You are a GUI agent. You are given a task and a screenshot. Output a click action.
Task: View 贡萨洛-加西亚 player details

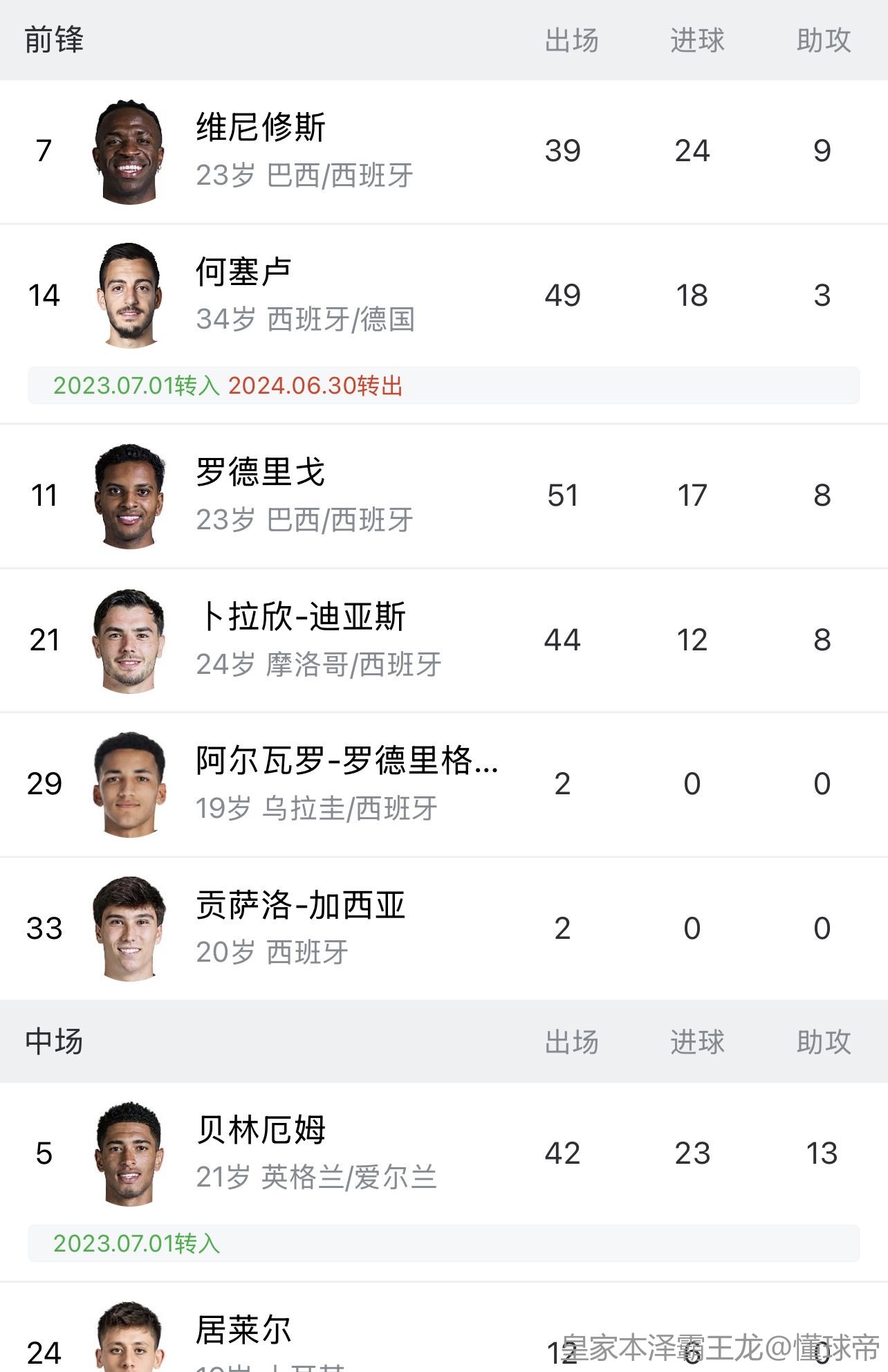(300, 906)
